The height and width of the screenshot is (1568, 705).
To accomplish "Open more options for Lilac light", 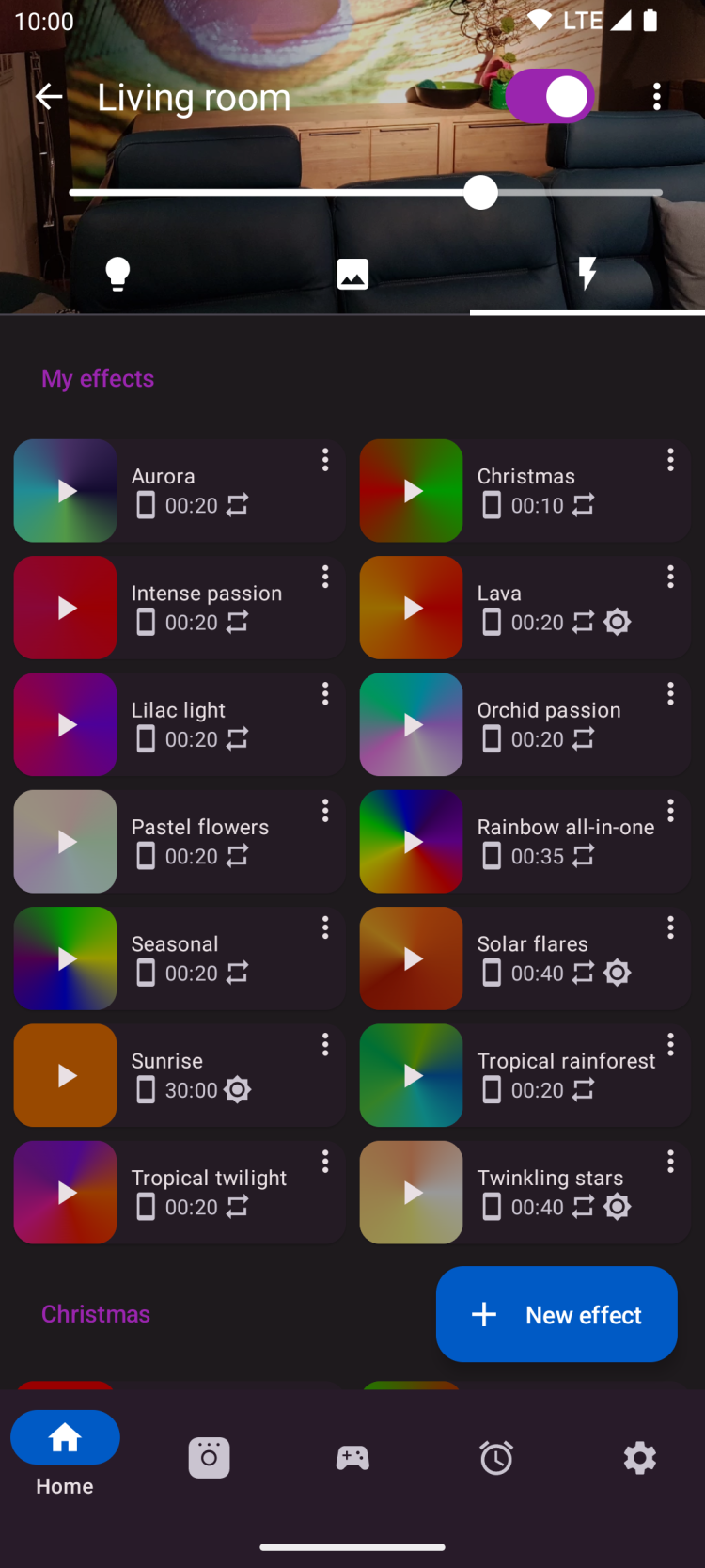I will pos(325,694).
